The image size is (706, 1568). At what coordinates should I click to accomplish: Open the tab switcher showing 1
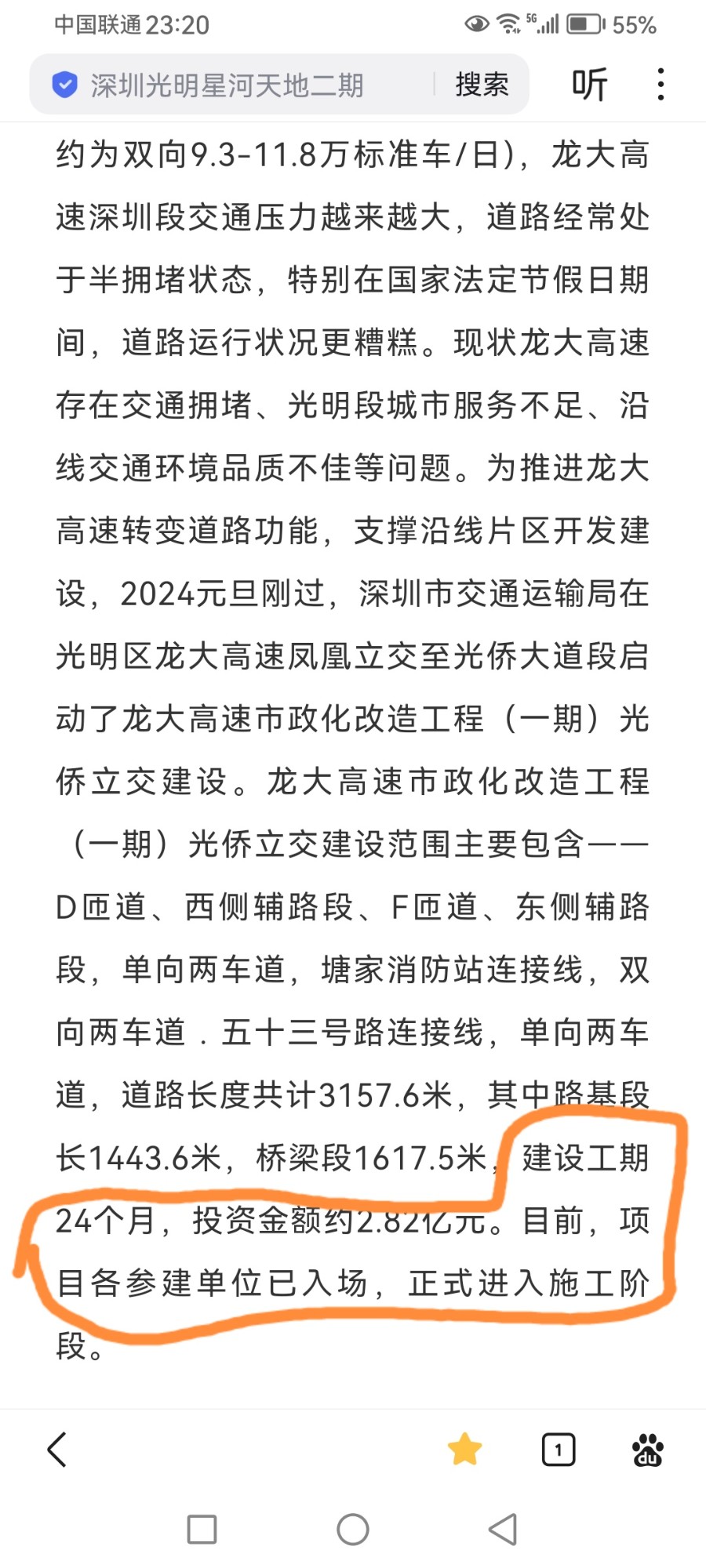point(558,1450)
